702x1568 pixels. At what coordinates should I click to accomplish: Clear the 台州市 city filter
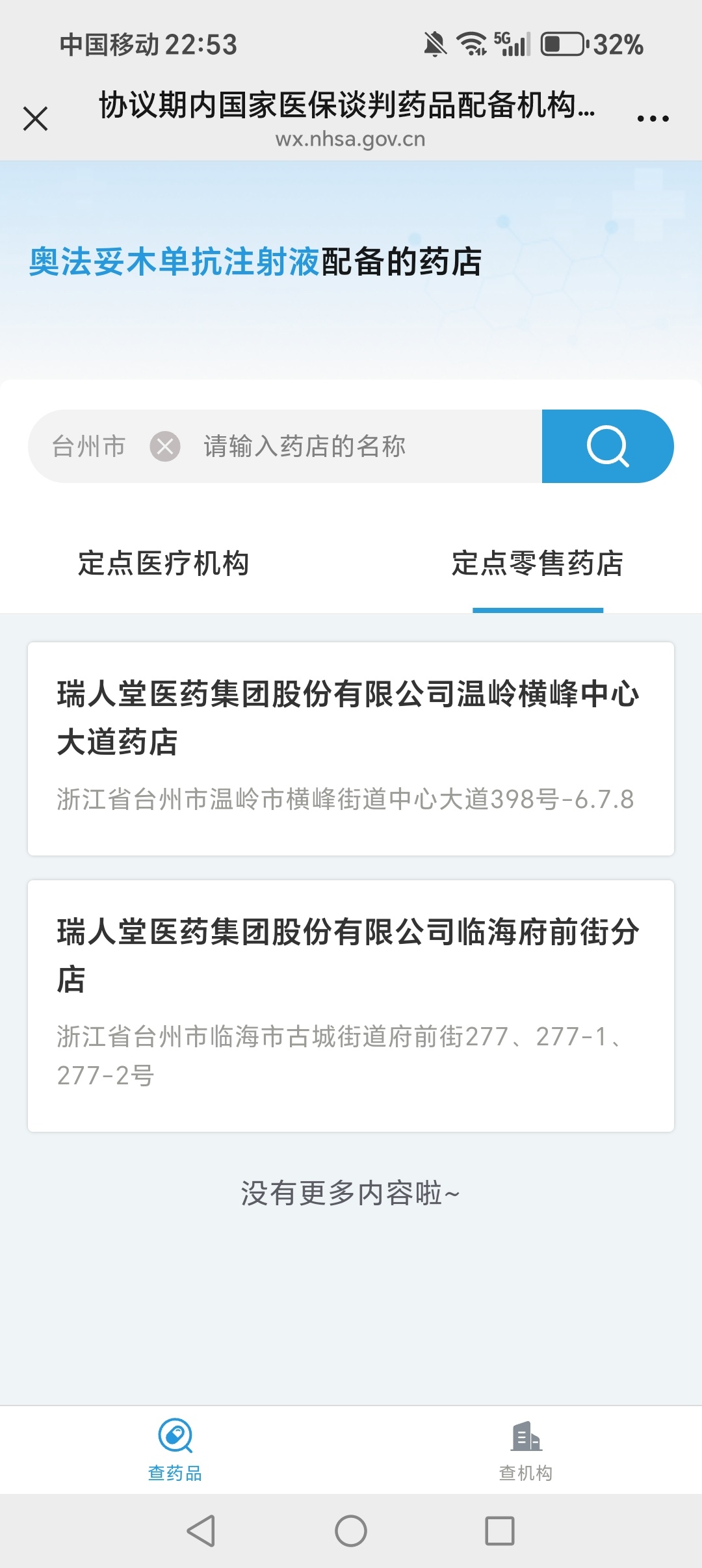point(165,447)
